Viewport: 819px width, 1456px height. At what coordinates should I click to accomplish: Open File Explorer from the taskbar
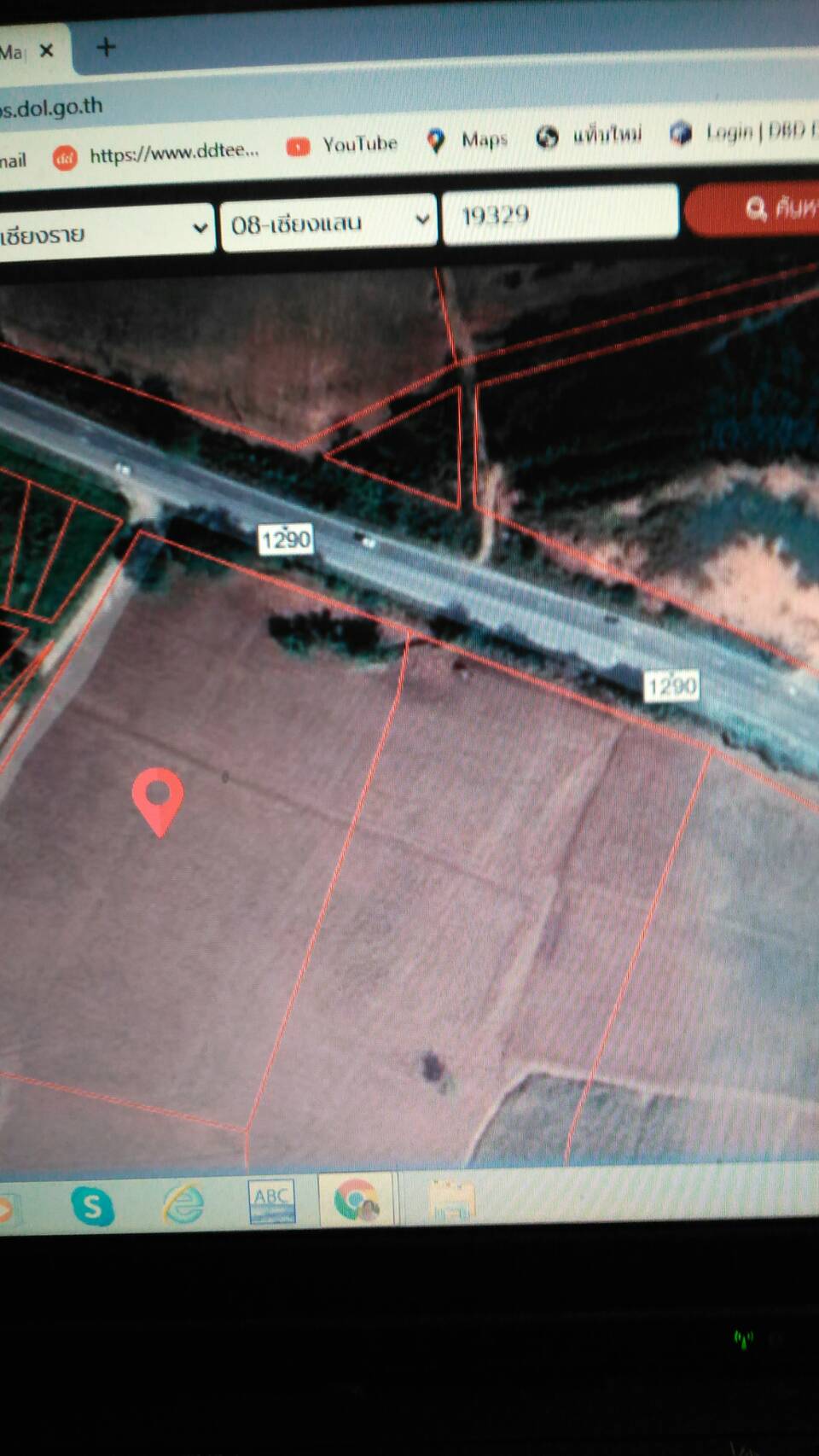click(x=450, y=1198)
